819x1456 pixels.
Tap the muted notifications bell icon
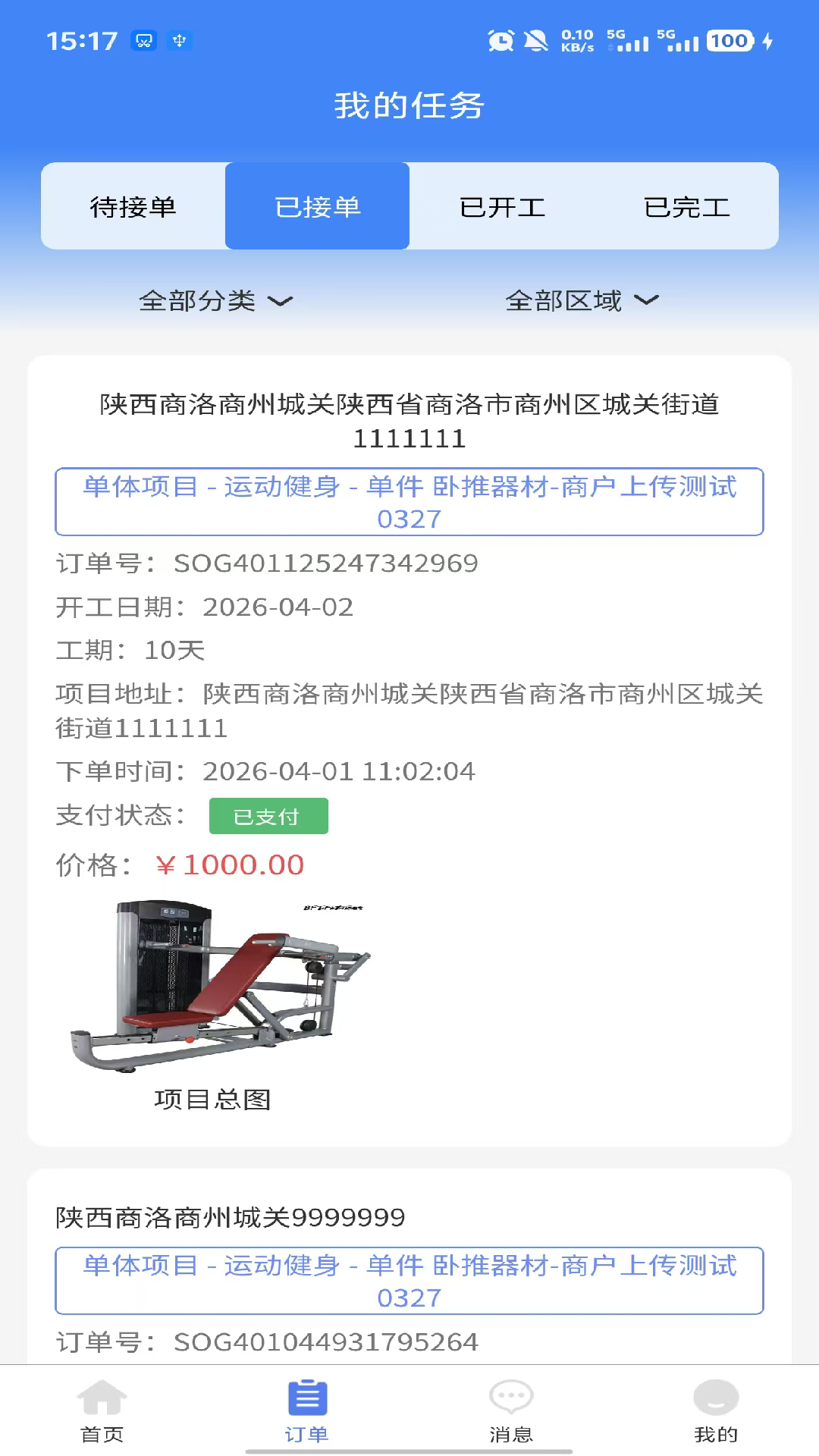pos(537,42)
